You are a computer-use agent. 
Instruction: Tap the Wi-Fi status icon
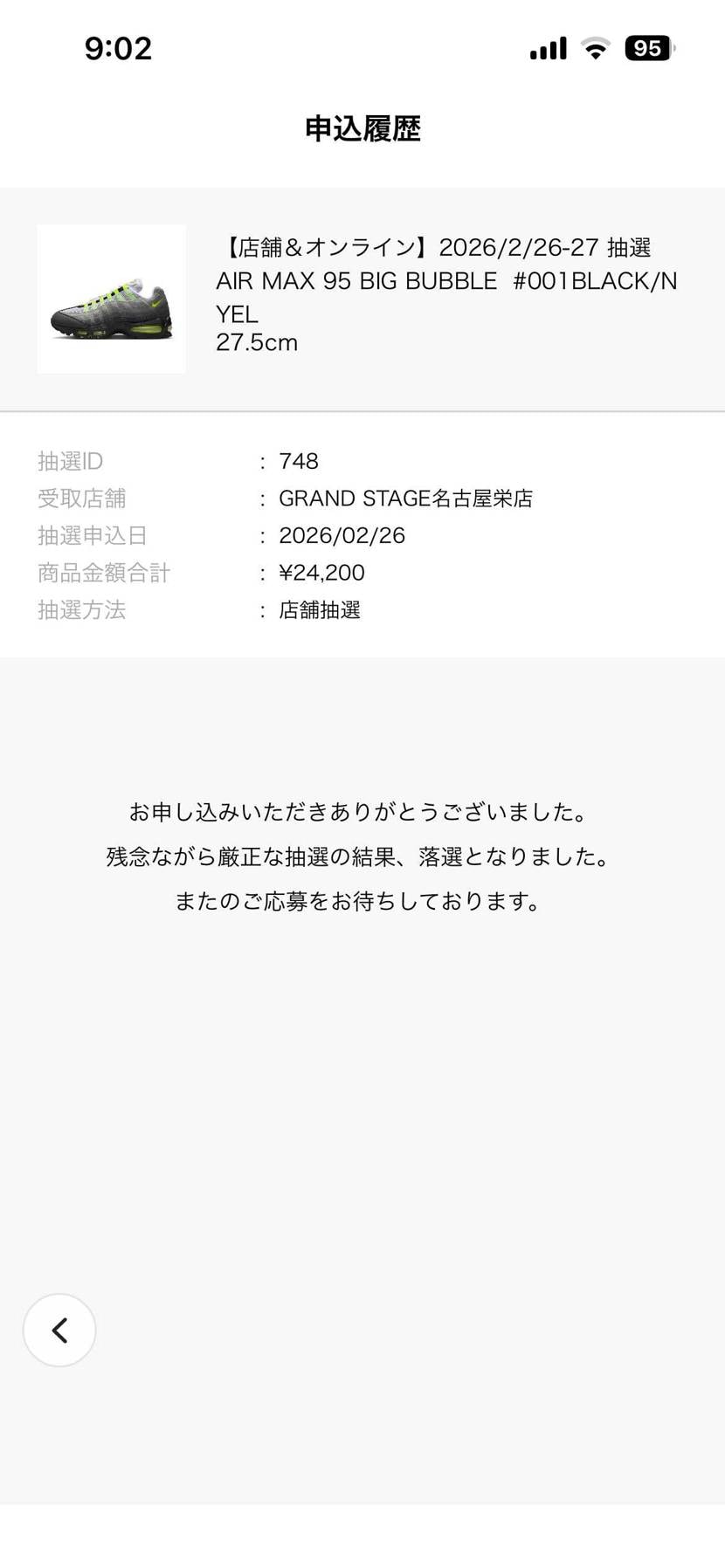[x=595, y=49]
